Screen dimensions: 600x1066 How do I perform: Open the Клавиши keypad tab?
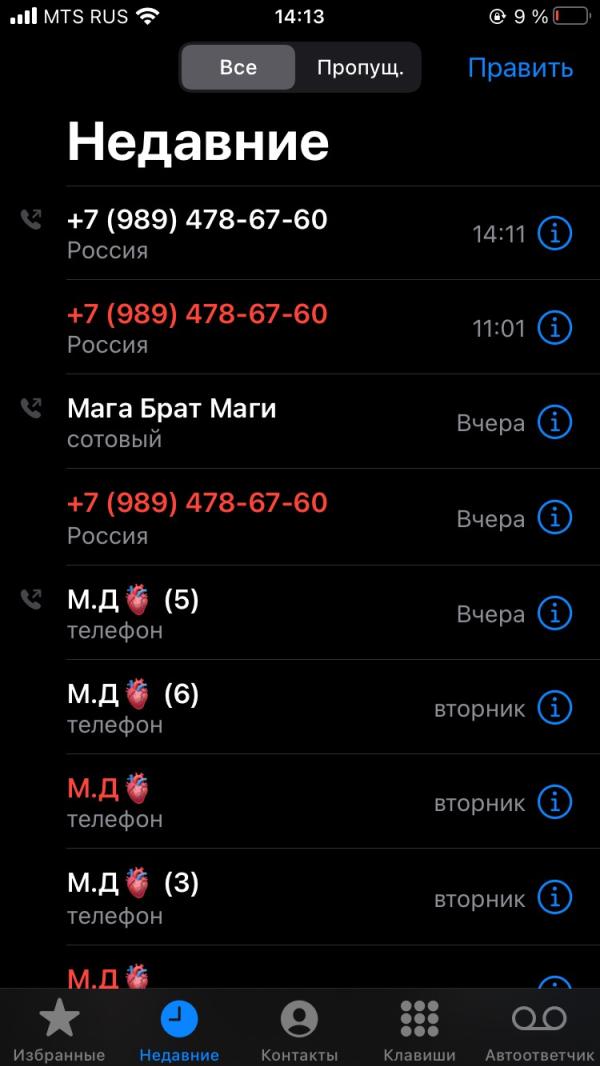pos(419,1028)
